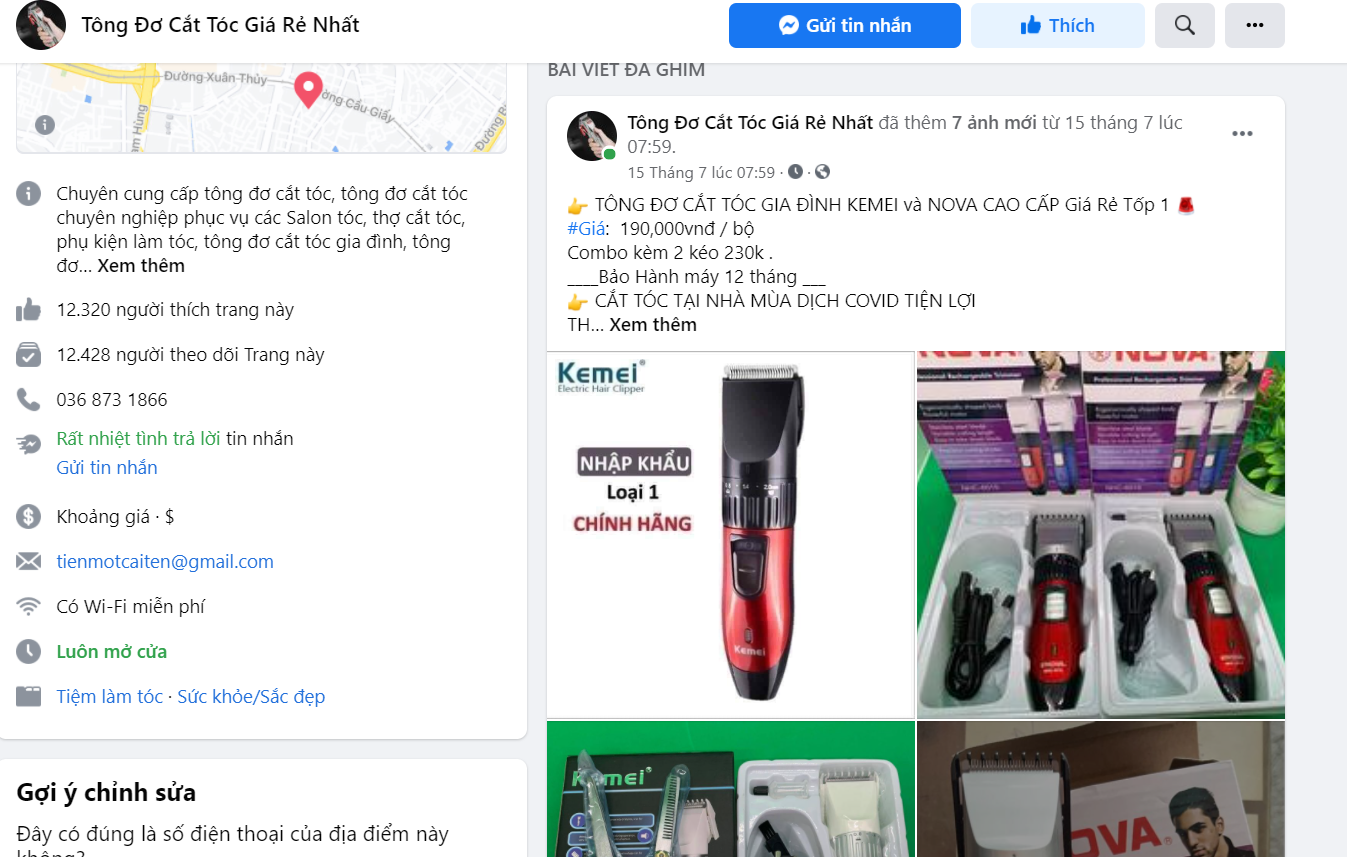
Task: Open the post author name Tông Đơ Cắt Tóc
Action: click(750, 123)
